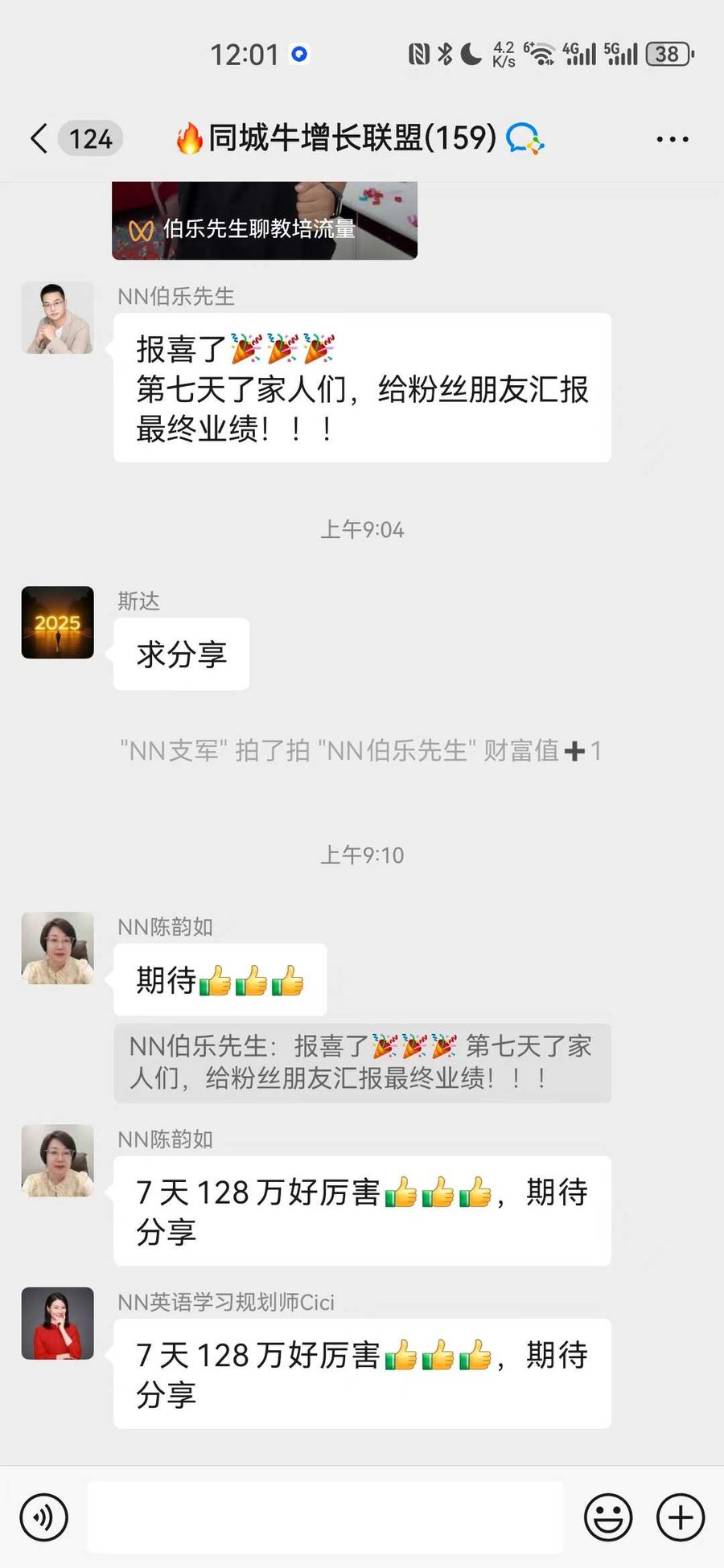View NN陈韵如's avatar beside 期待 message

pos(57,947)
